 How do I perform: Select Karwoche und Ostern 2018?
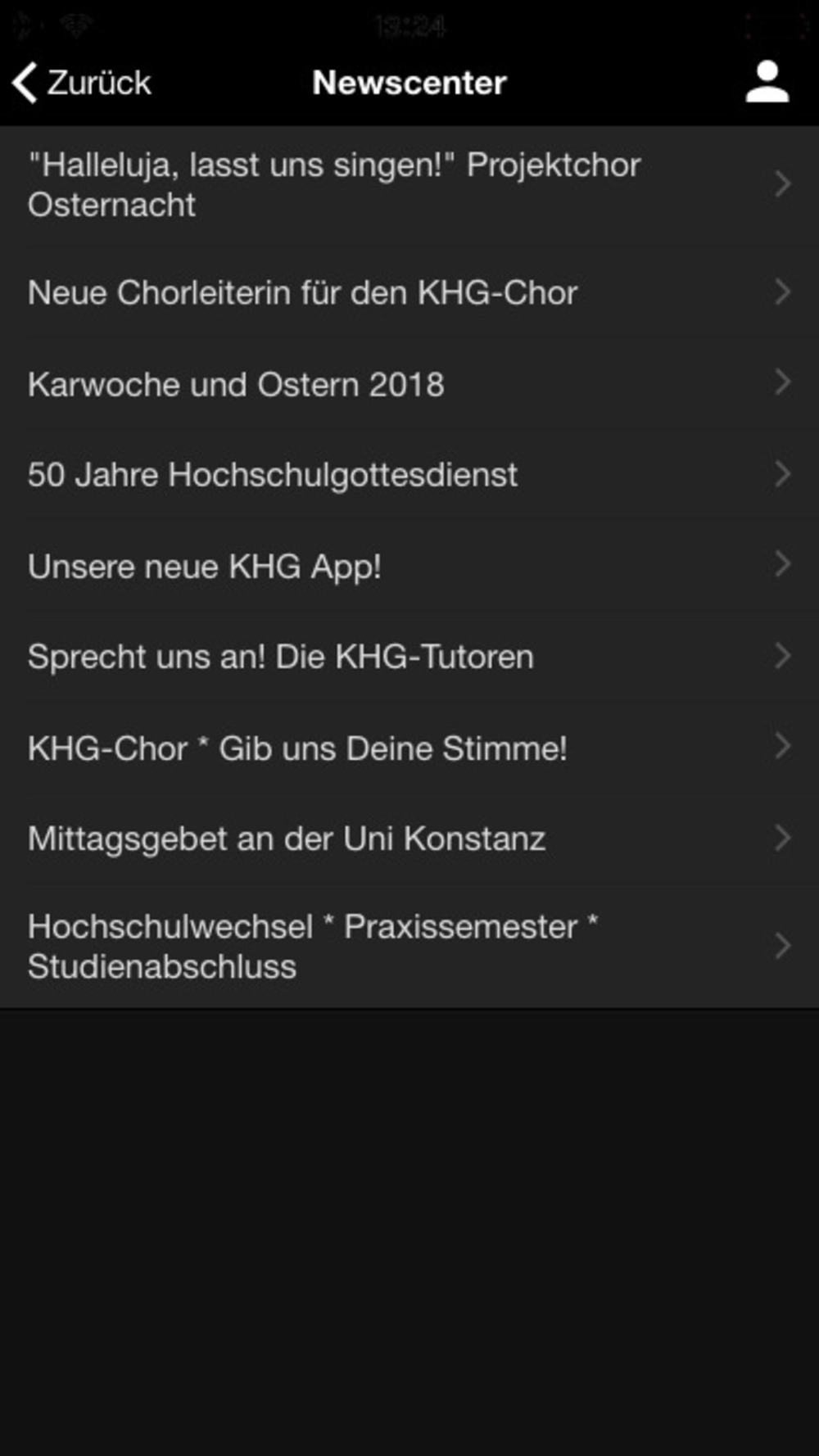[409, 384]
